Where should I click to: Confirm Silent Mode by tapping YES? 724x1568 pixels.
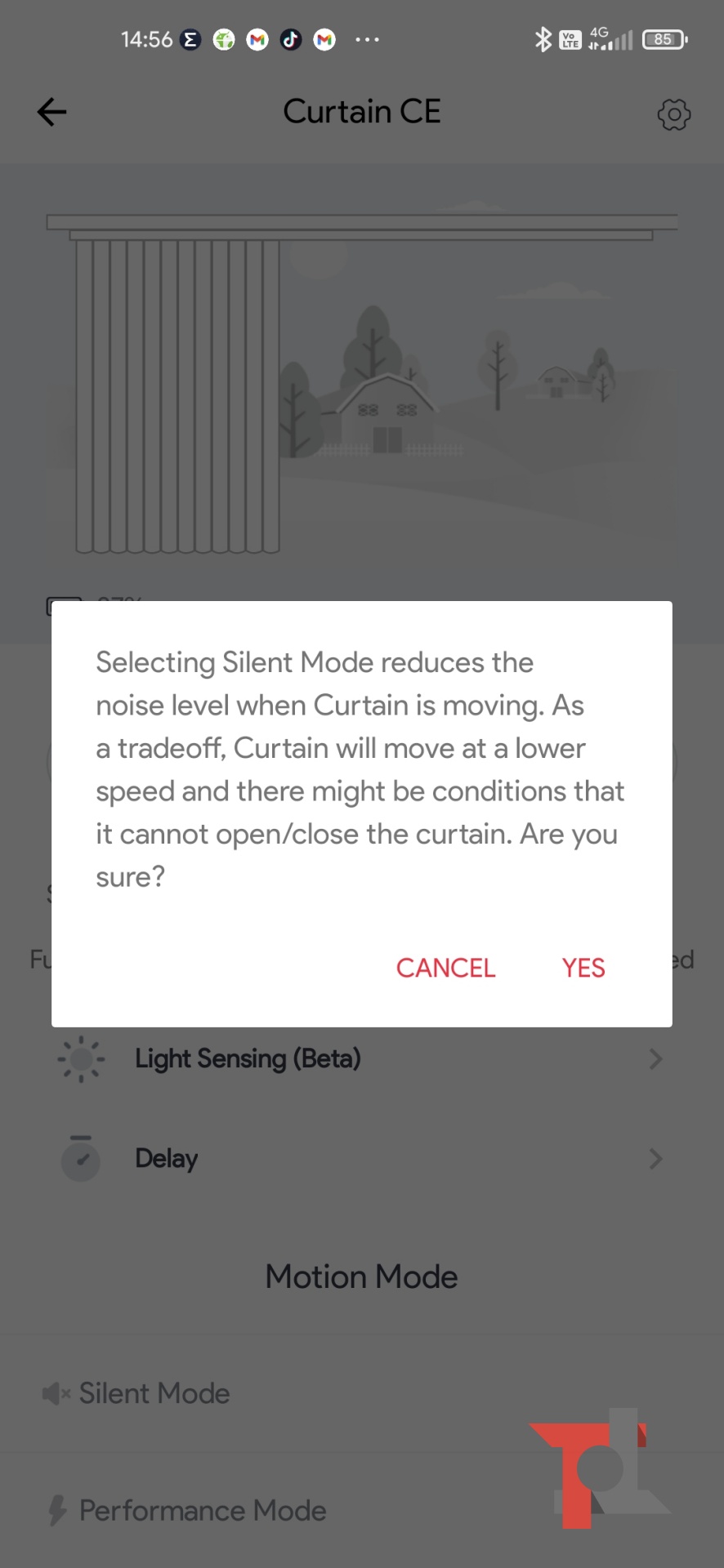[x=583, y=968]
